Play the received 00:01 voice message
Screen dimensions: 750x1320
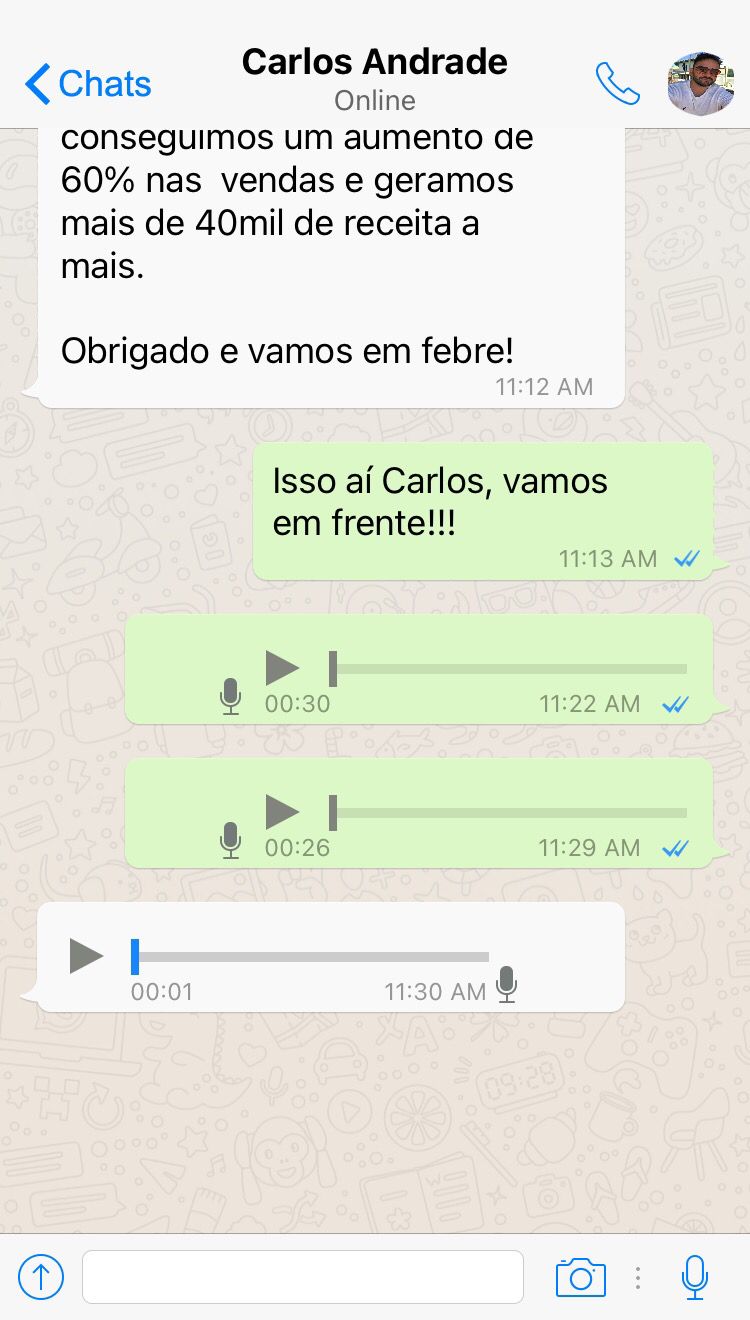click(x=87, y=956)
